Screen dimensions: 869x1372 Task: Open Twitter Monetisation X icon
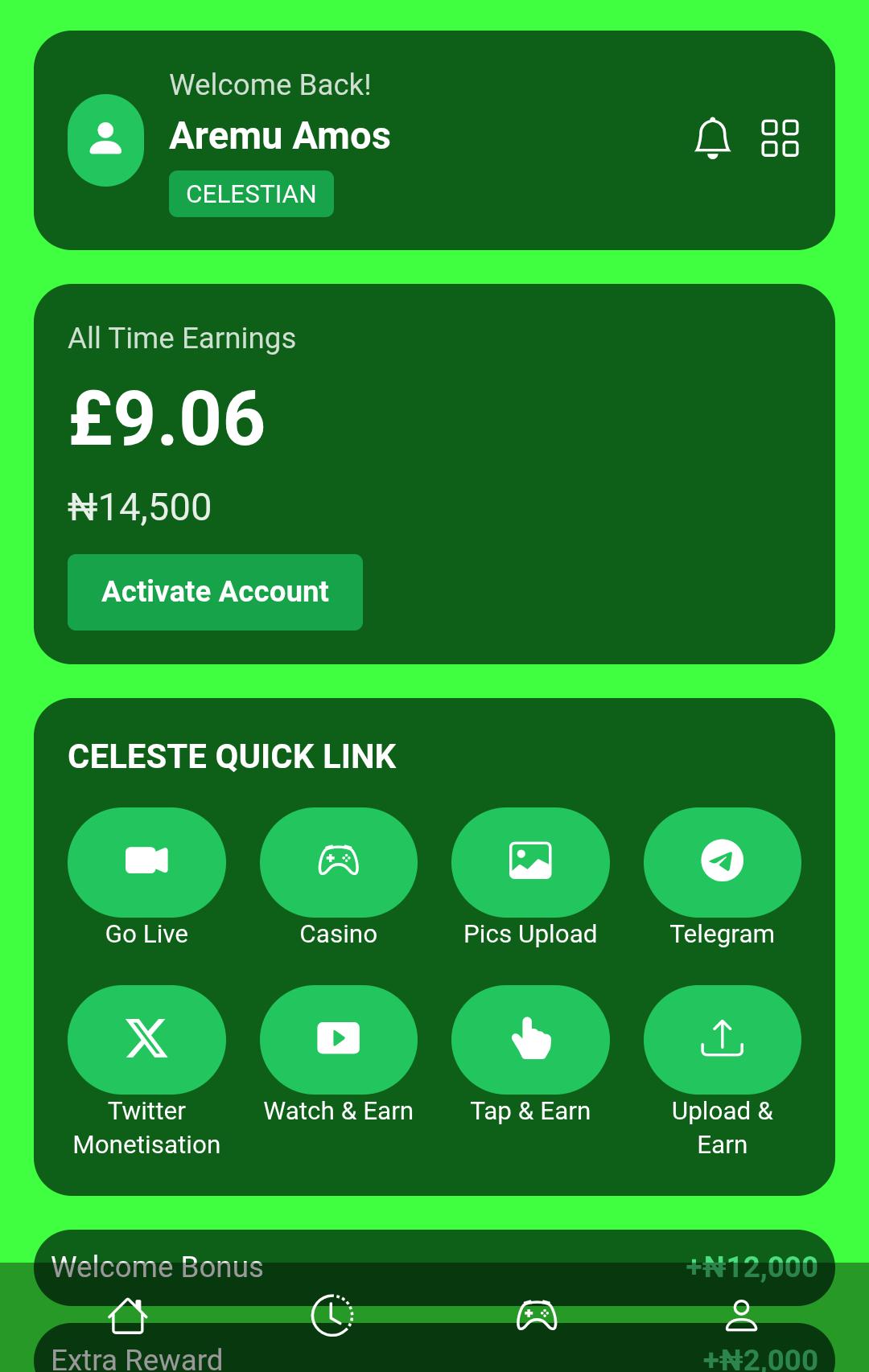(x=146, y=1039)
